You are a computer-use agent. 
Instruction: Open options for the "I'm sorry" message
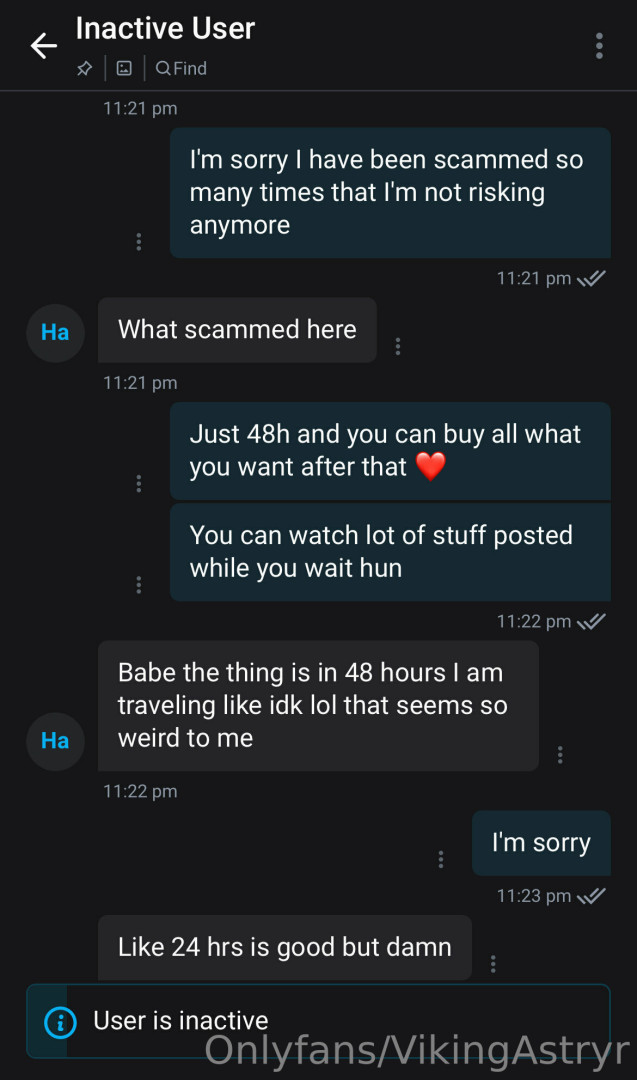(441, 860)
